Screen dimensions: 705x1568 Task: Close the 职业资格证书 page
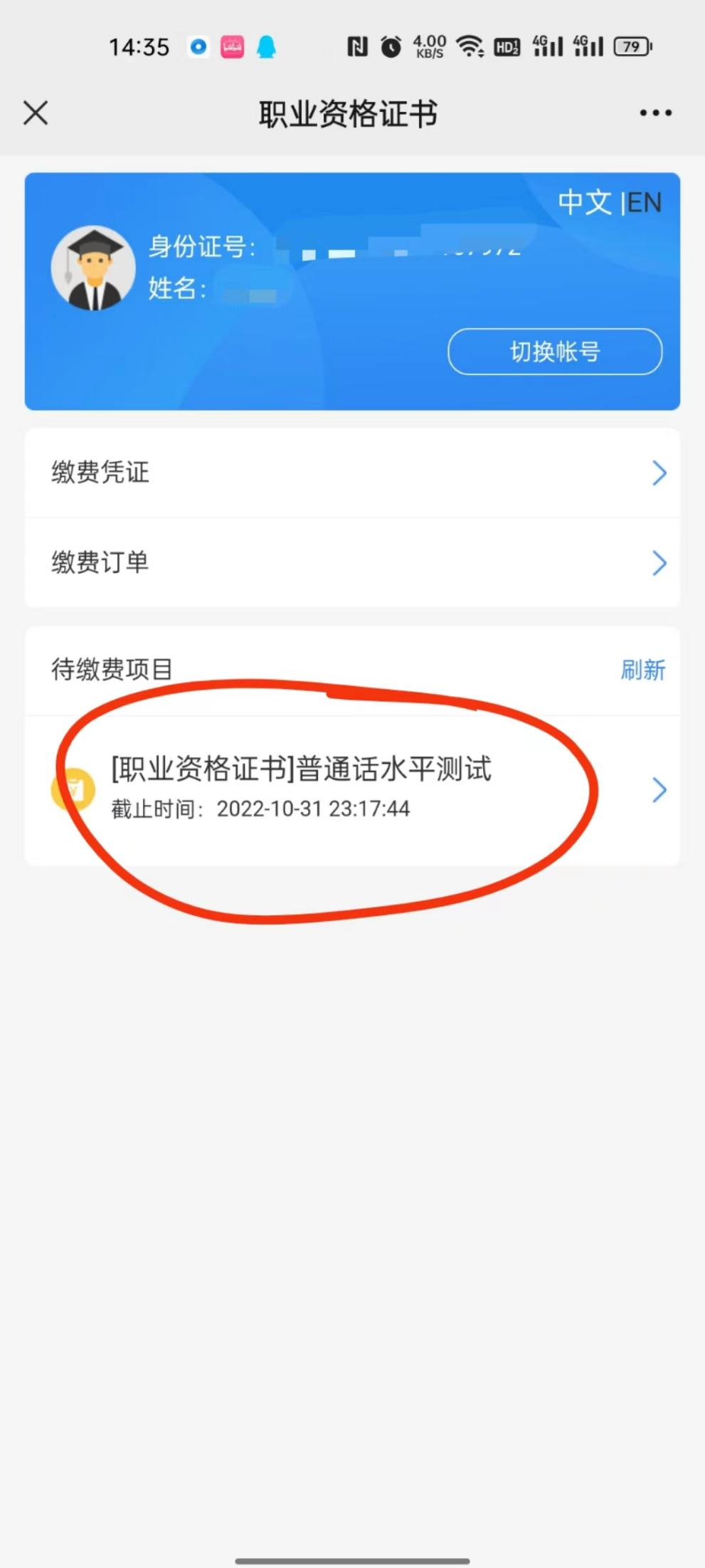[x=36, y=112]
